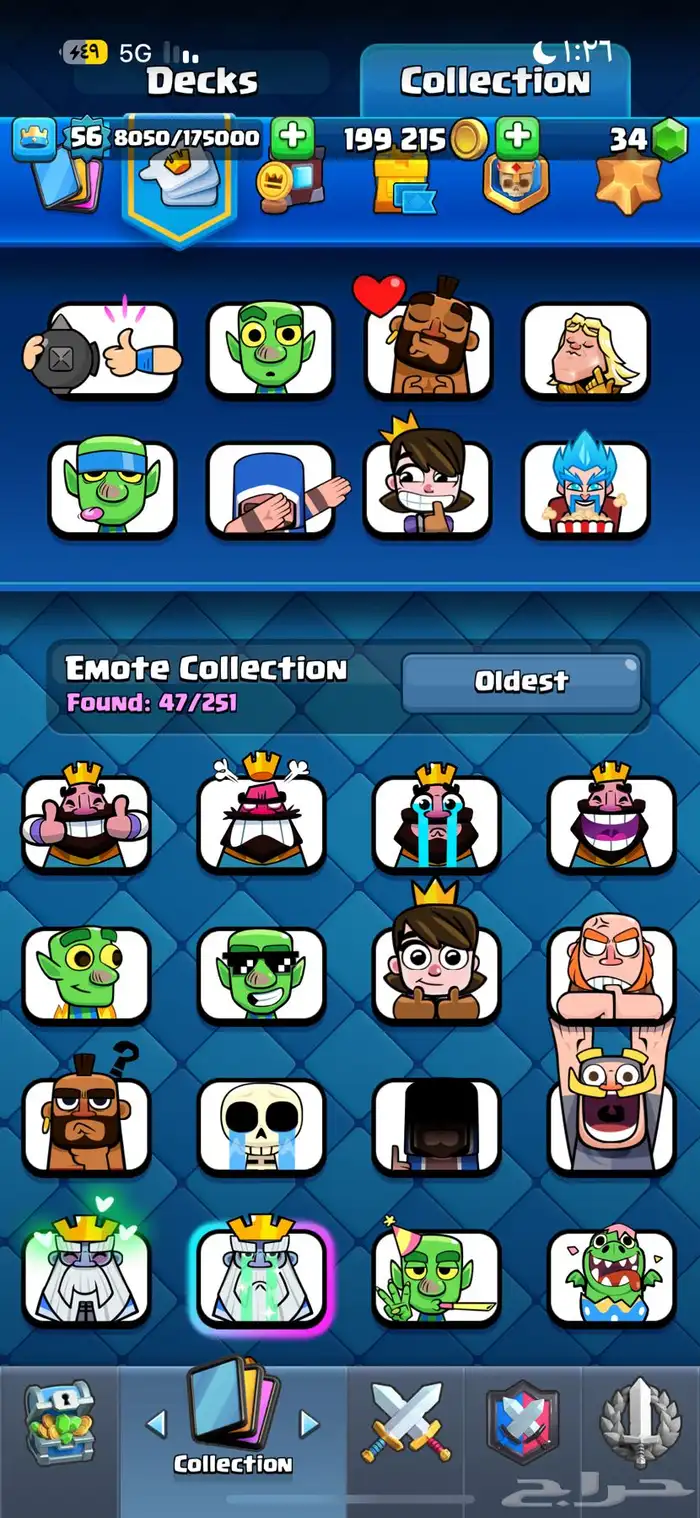Select the party hat goblin emote

tap(436, 1278)
